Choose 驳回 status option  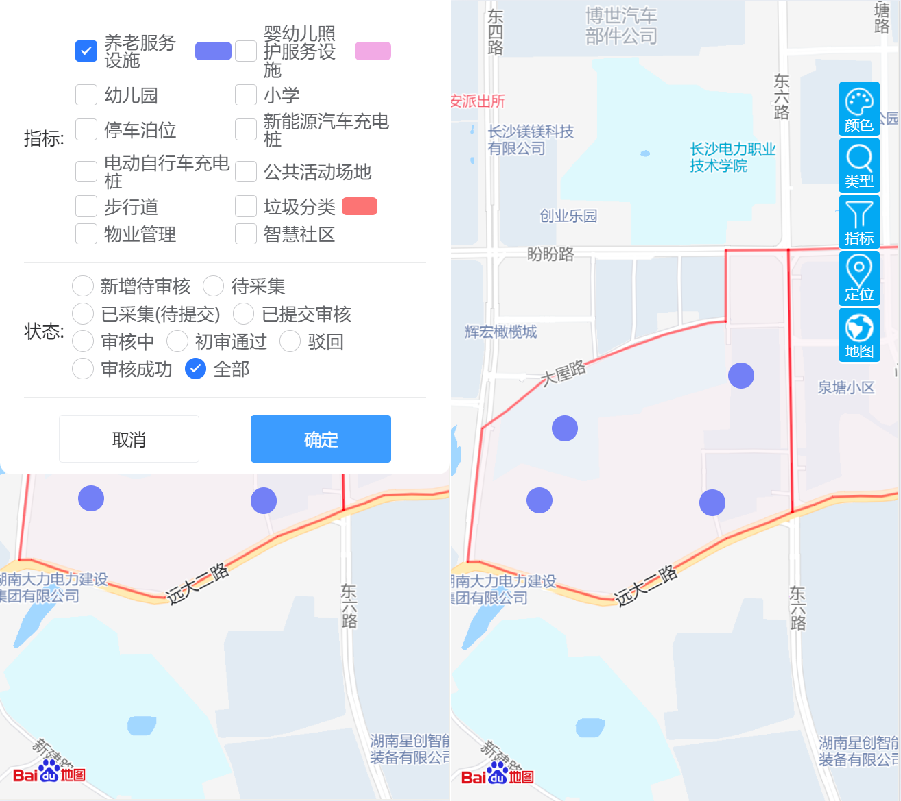[x=290, y=342]
